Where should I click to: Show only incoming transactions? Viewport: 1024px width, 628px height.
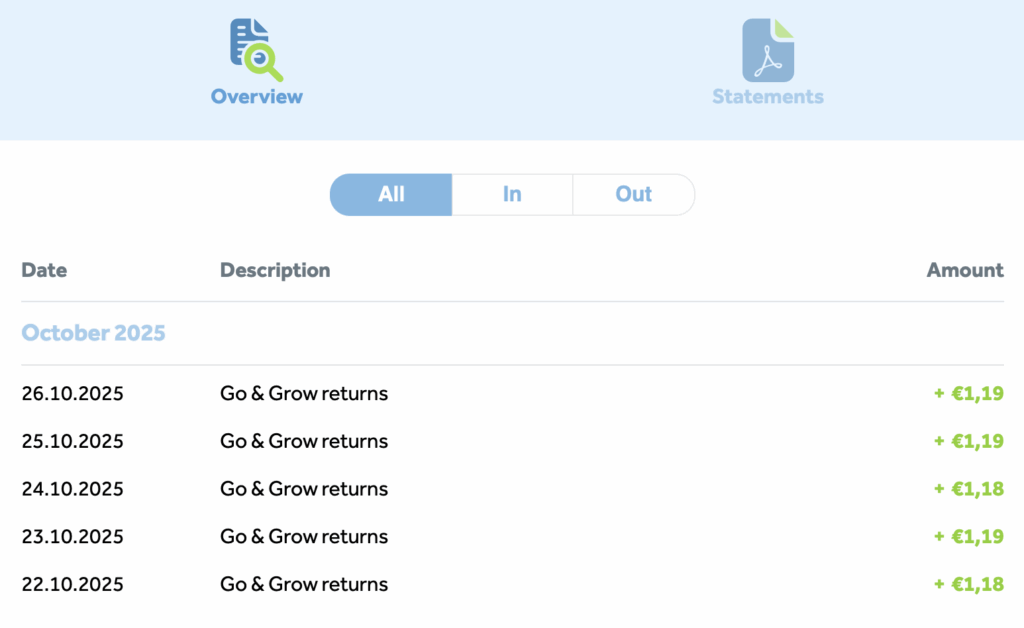512,195
